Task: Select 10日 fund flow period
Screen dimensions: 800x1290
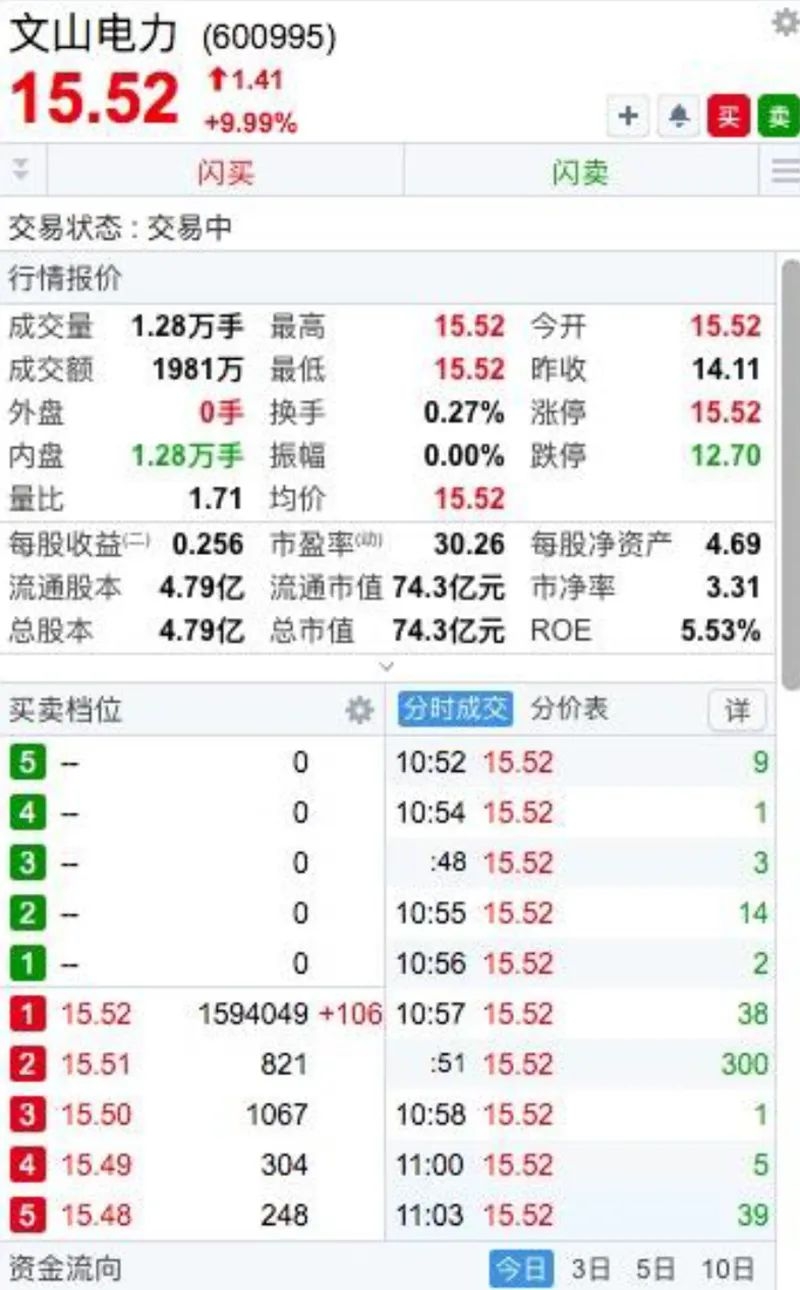Action: pyautogui.click(x=727, y=1269)
